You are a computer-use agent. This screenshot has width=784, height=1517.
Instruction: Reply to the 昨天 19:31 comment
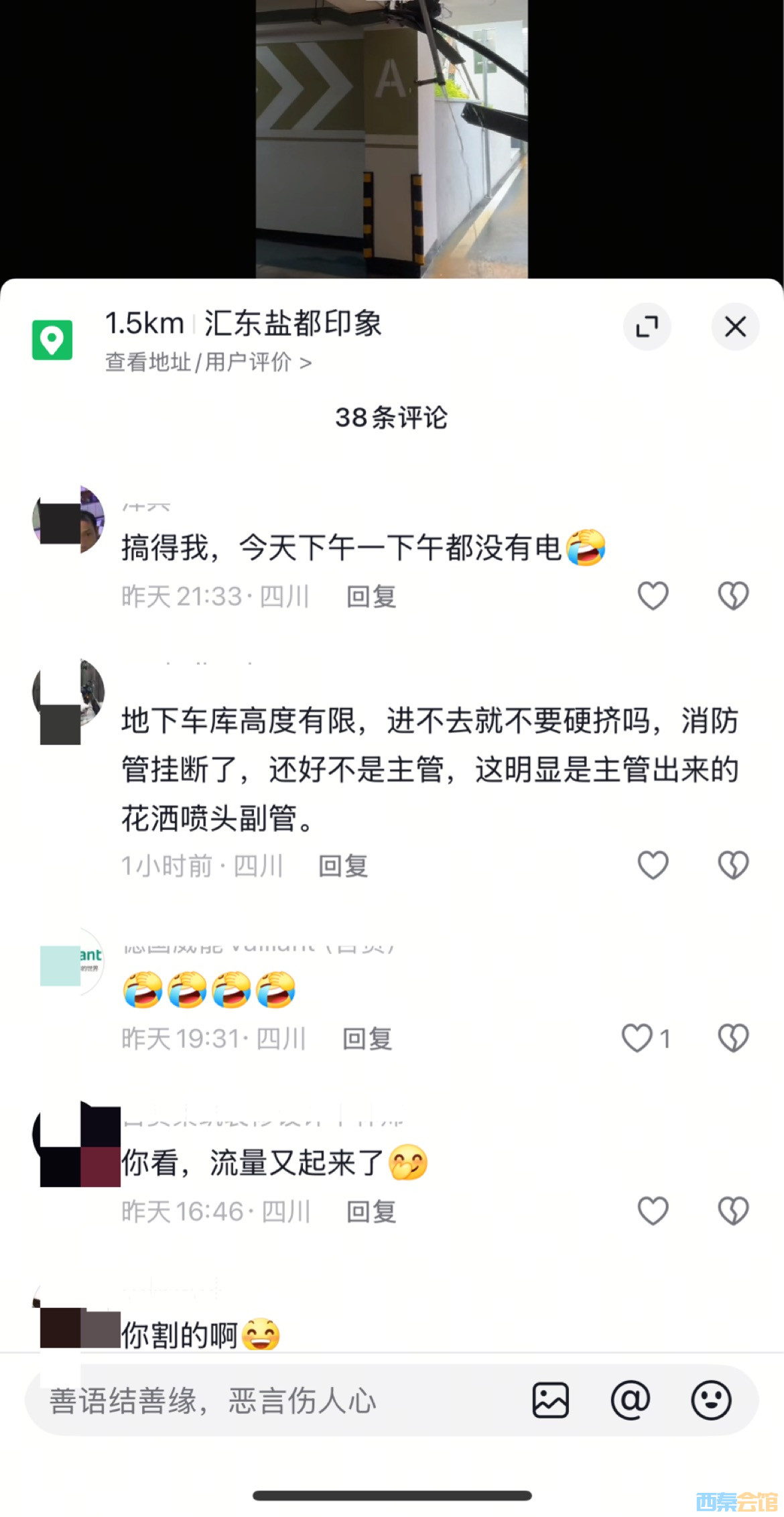[x=367, y=1039]
